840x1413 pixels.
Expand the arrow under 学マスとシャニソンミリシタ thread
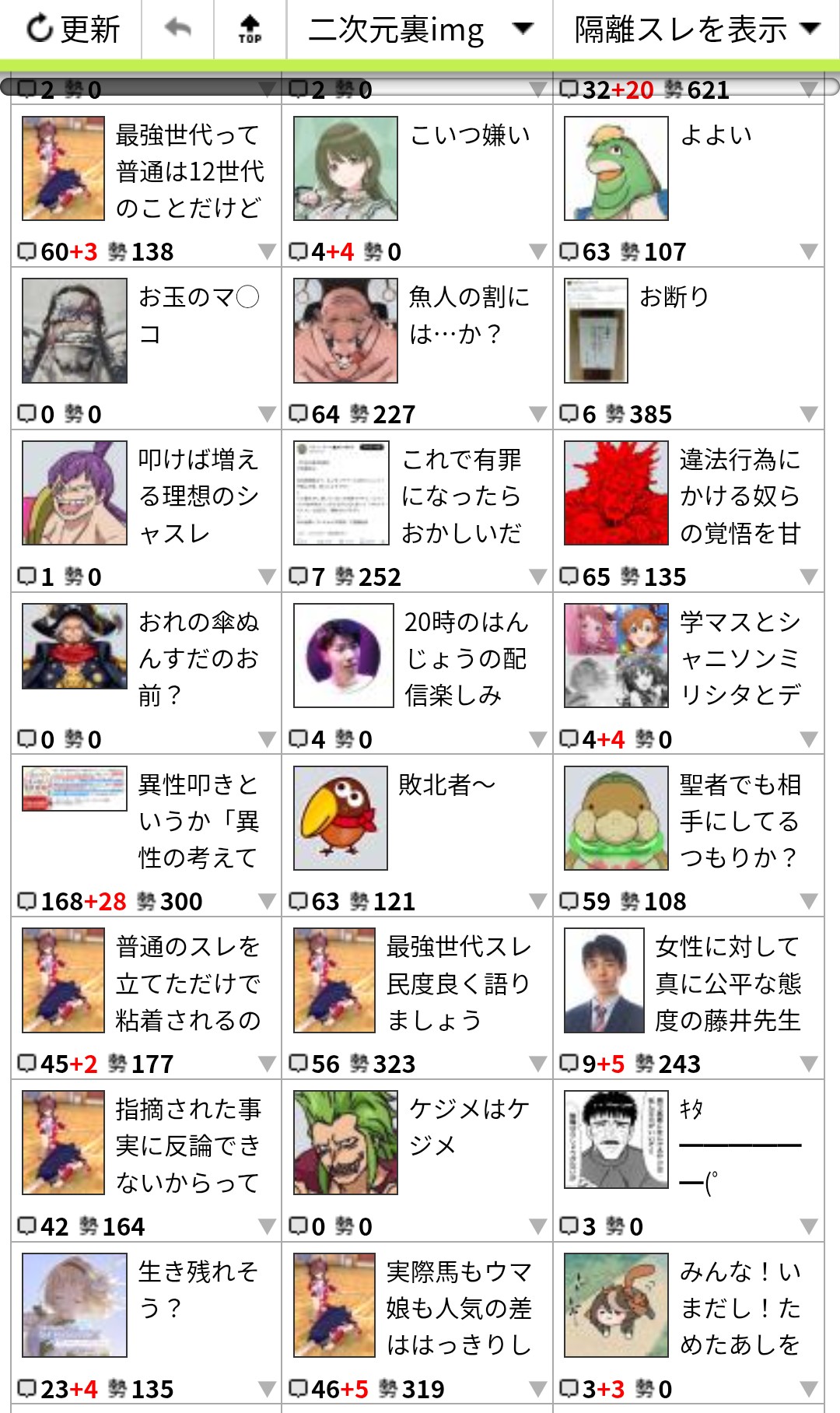[808, 739]
